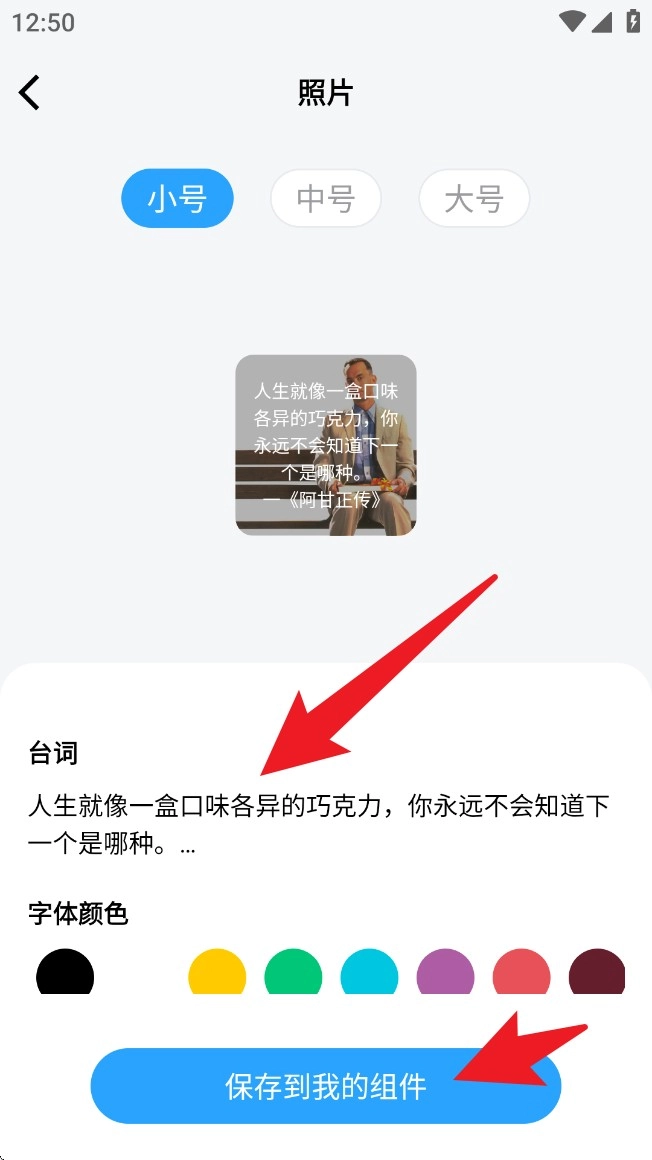Choose the dark maroon font color
652x1160 pixels.
click(x=597, y=973)
